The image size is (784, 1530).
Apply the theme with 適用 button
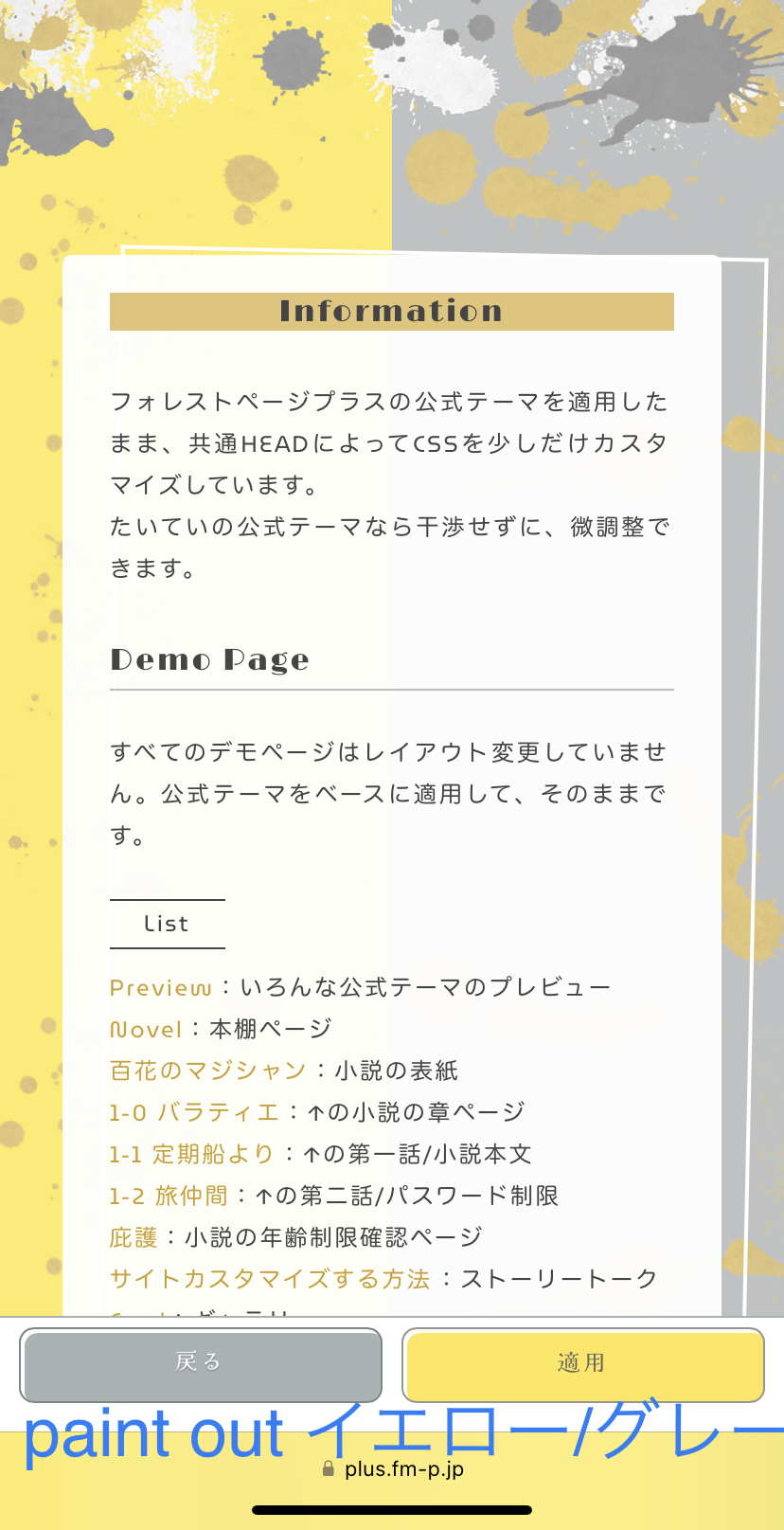pos(582,1364)
